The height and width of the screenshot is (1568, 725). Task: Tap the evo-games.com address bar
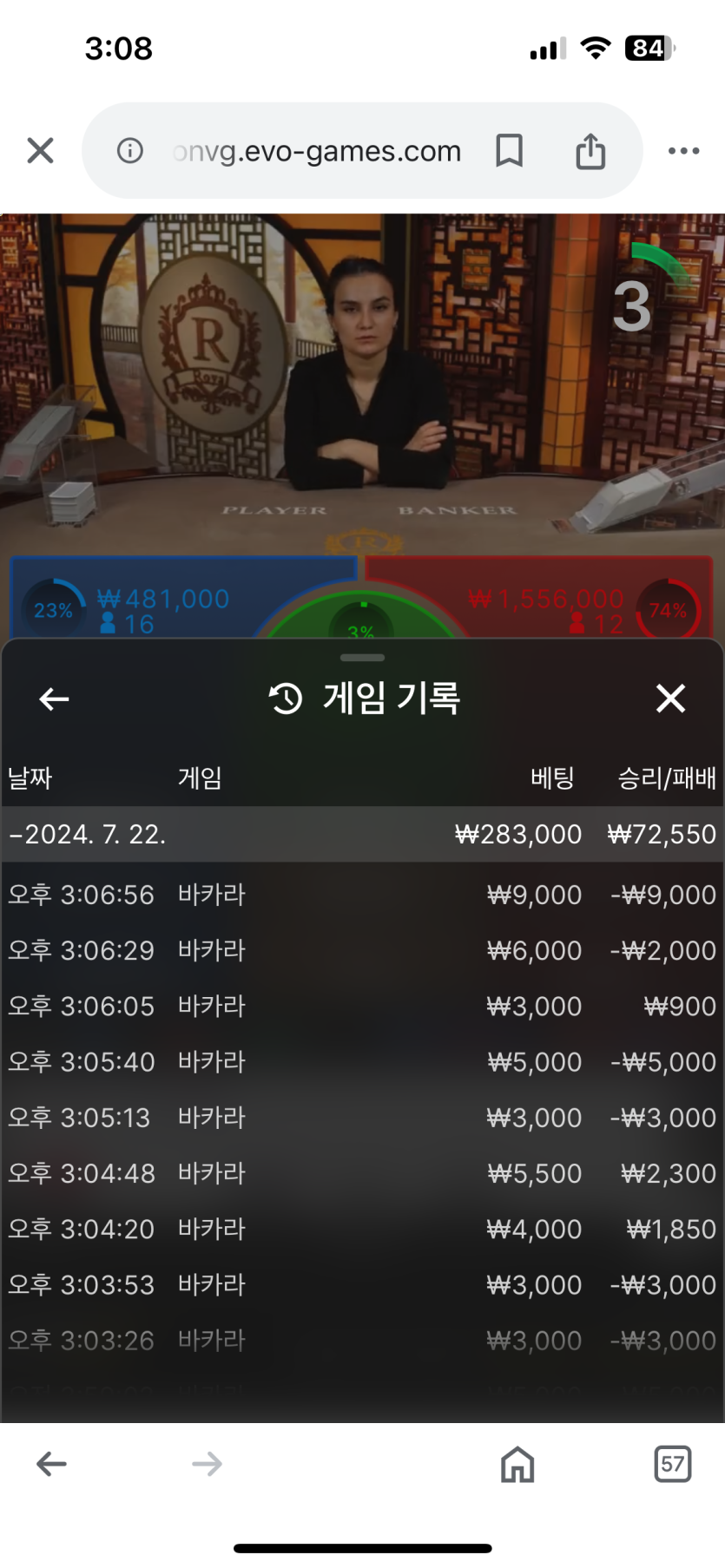316,151
